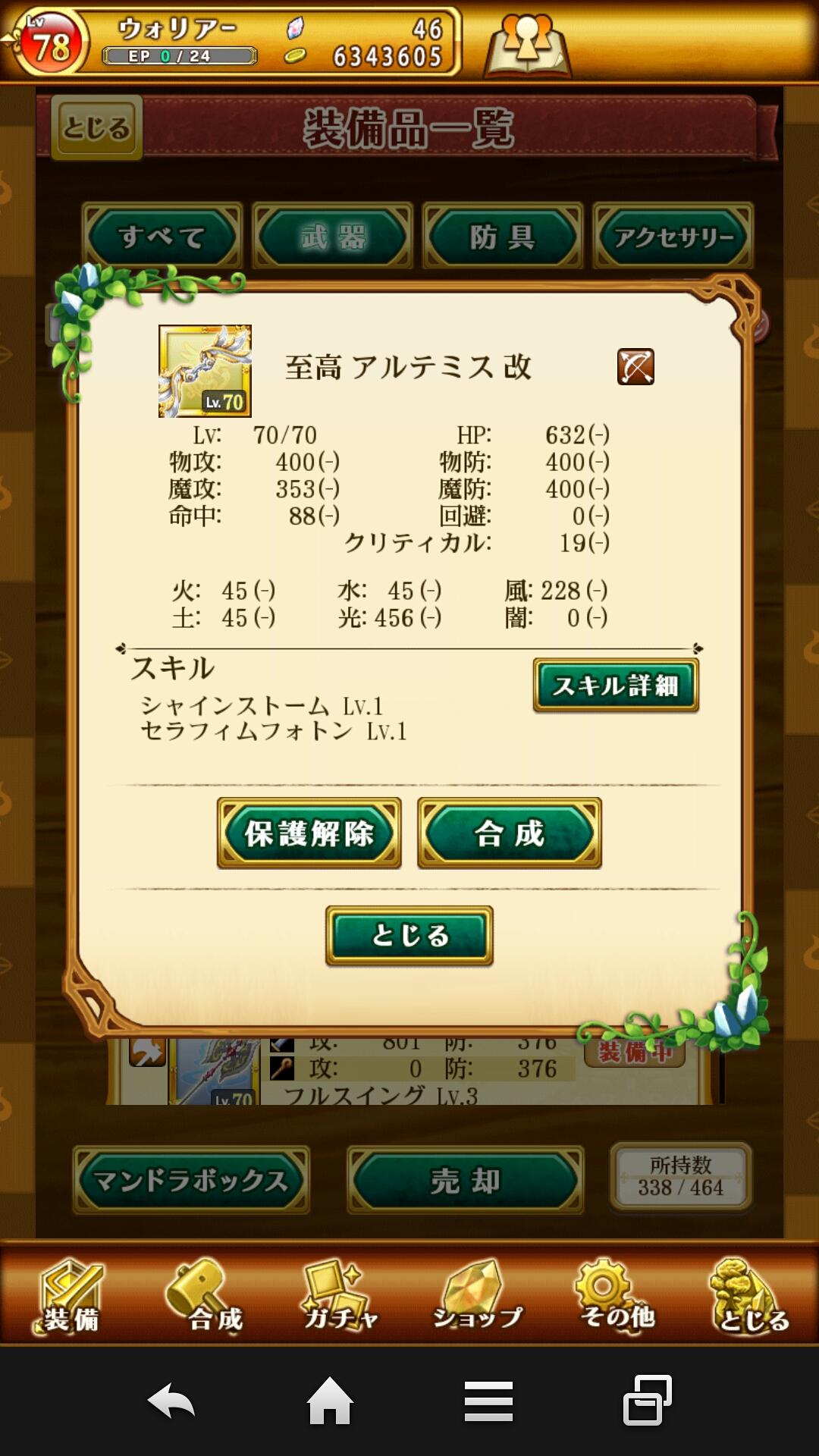Image resolution: width=819 pixels, height=1456 pixels.
Task: Select the すべて tab
Action: point(161,235)
